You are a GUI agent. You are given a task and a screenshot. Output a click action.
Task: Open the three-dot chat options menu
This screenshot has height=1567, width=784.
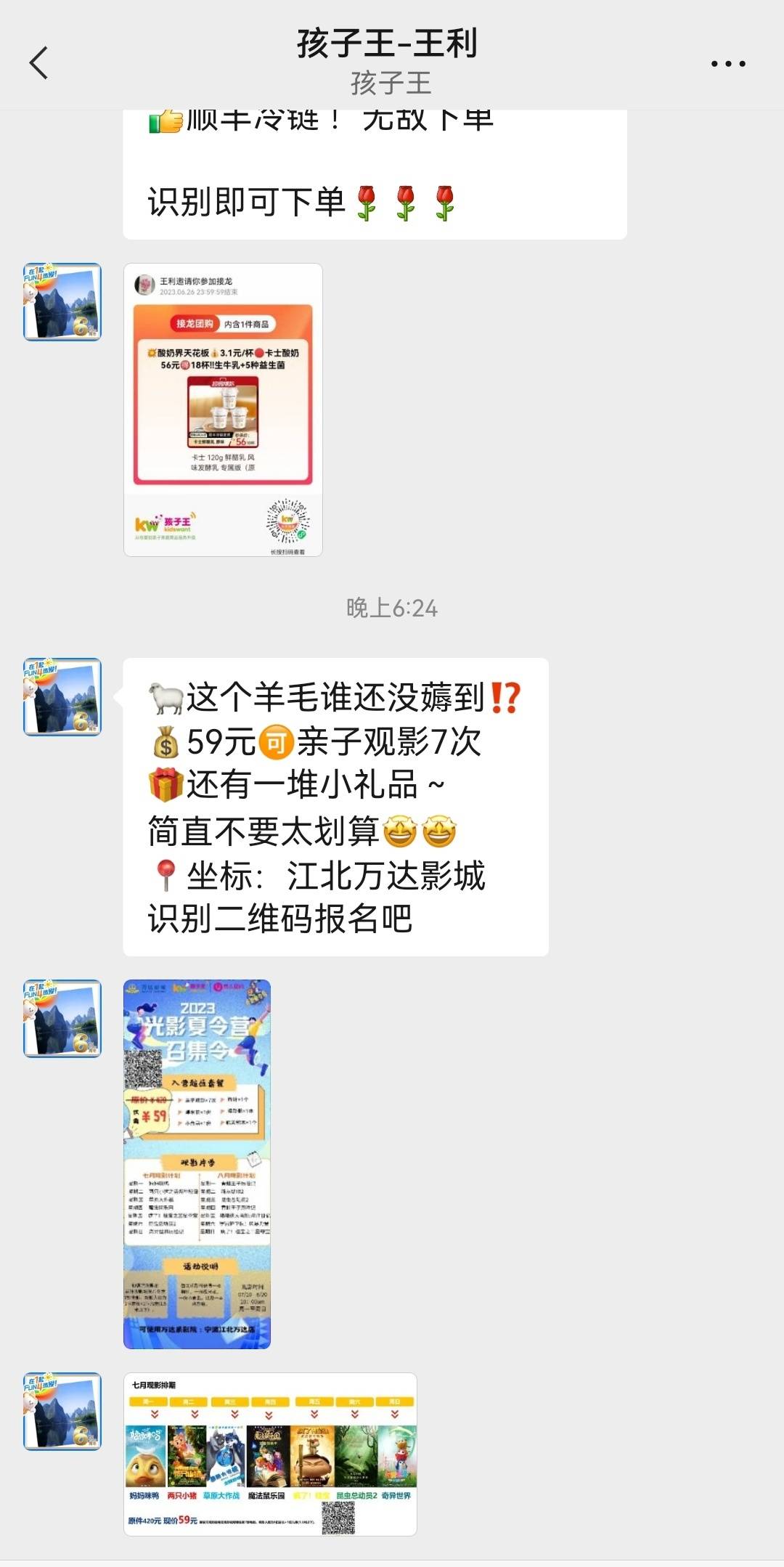click(x=727, y=64)
